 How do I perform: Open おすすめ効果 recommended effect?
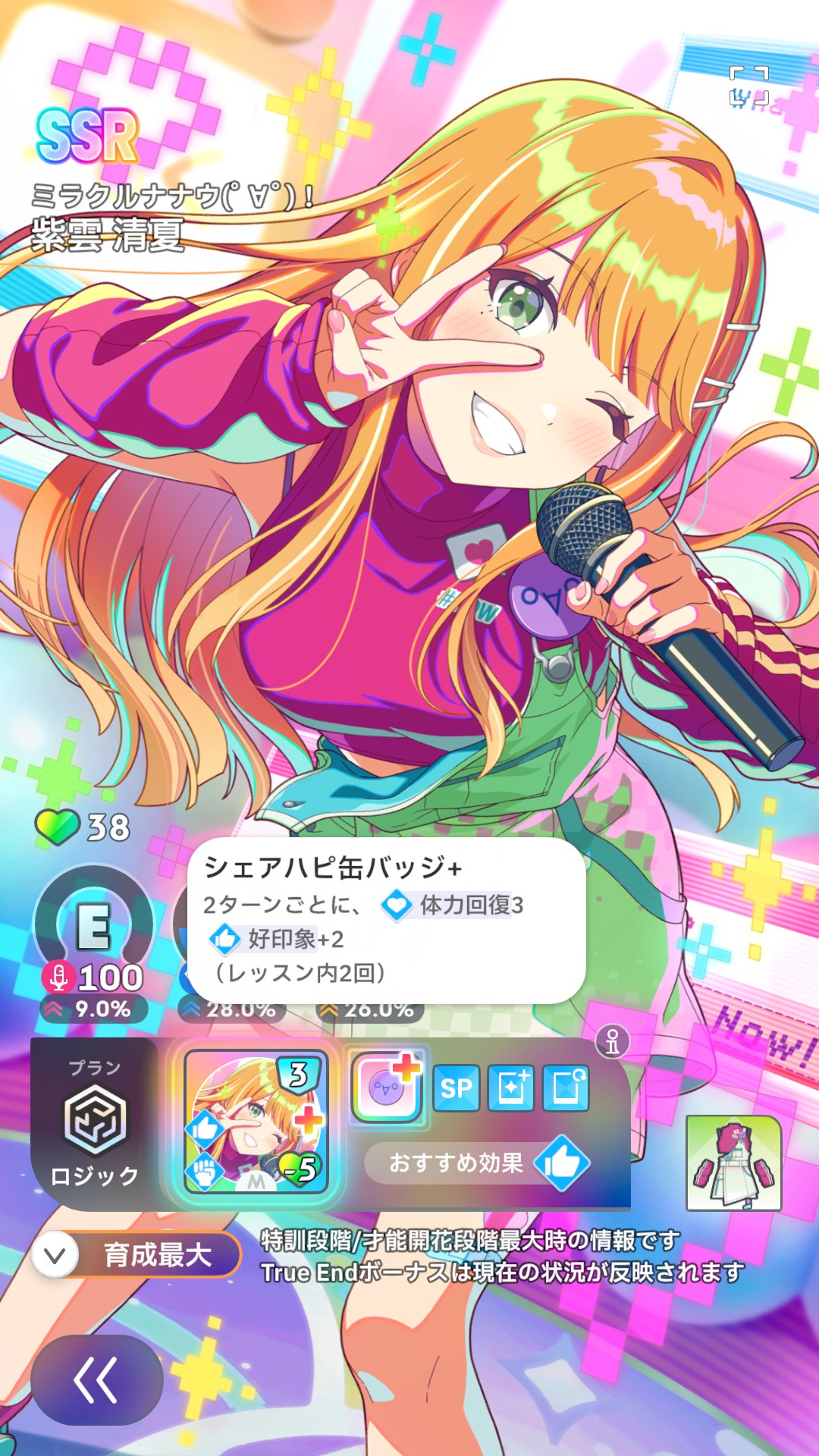(478, 1163)
